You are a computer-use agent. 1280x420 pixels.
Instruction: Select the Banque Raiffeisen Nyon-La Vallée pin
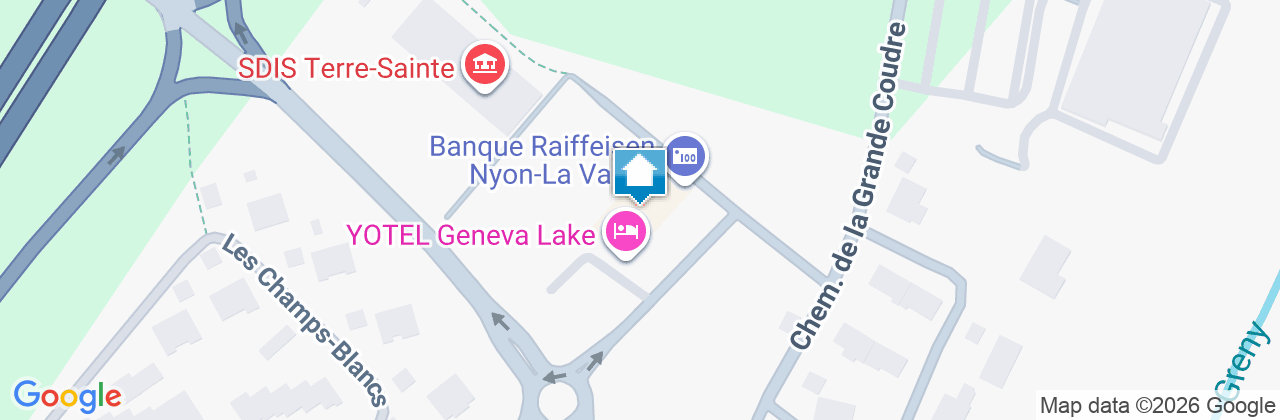pos(686,157)
